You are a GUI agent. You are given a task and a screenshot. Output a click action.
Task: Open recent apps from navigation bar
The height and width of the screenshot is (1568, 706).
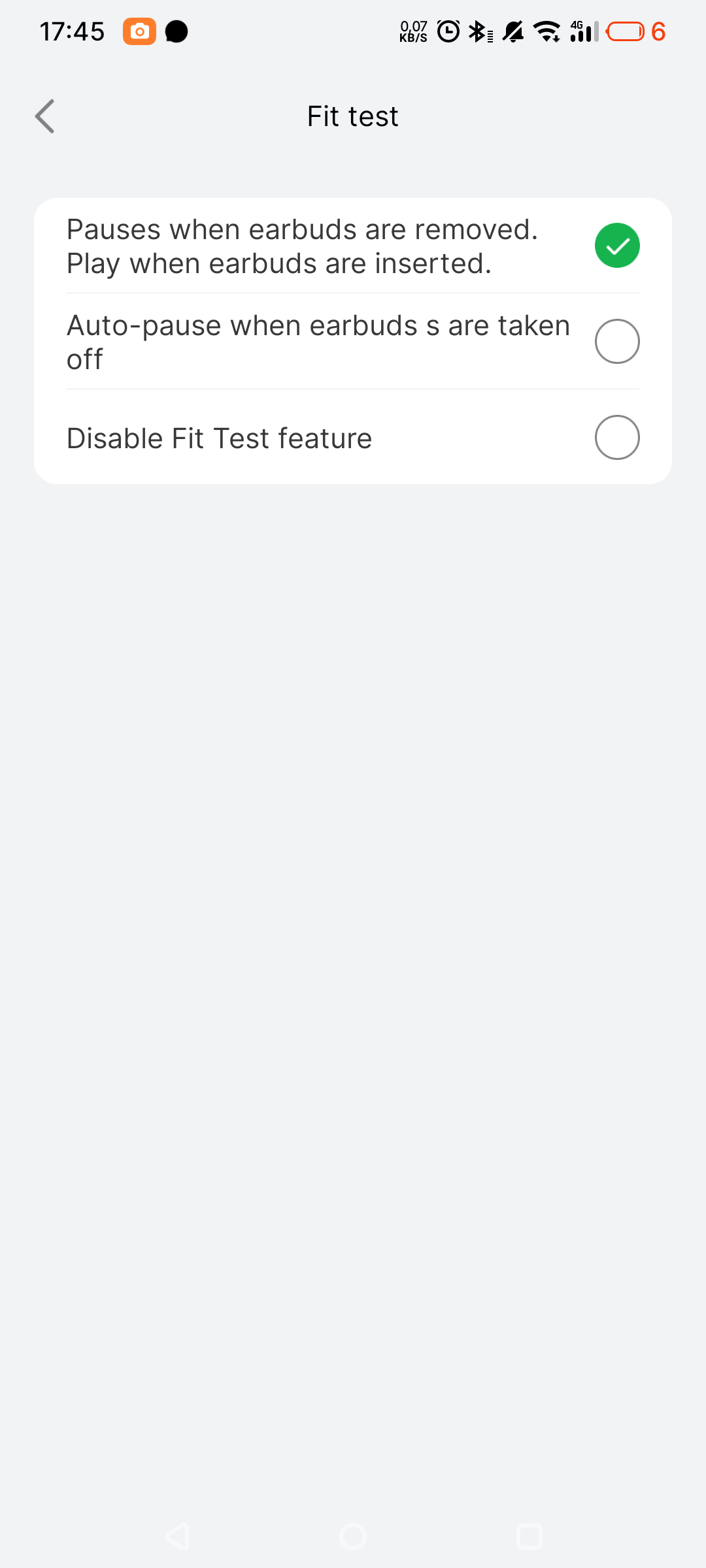click(529, 1537)
